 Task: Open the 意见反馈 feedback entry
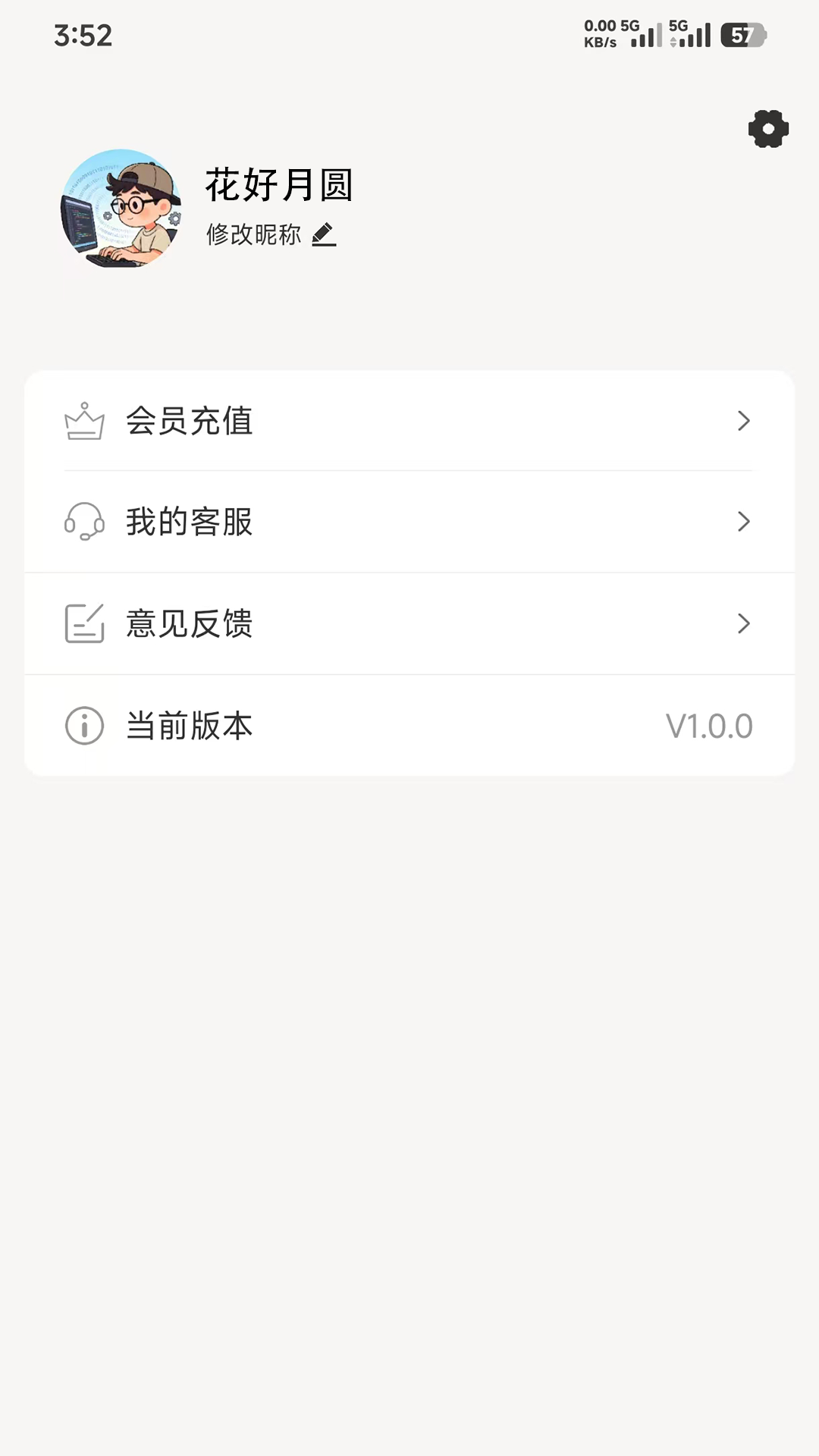point(190,623)
